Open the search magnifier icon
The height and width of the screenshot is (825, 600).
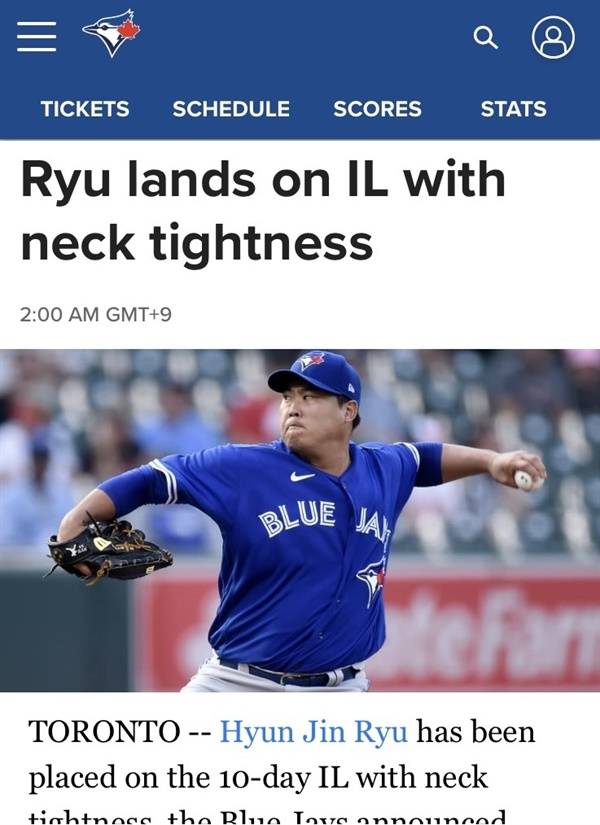click(485, 38)
